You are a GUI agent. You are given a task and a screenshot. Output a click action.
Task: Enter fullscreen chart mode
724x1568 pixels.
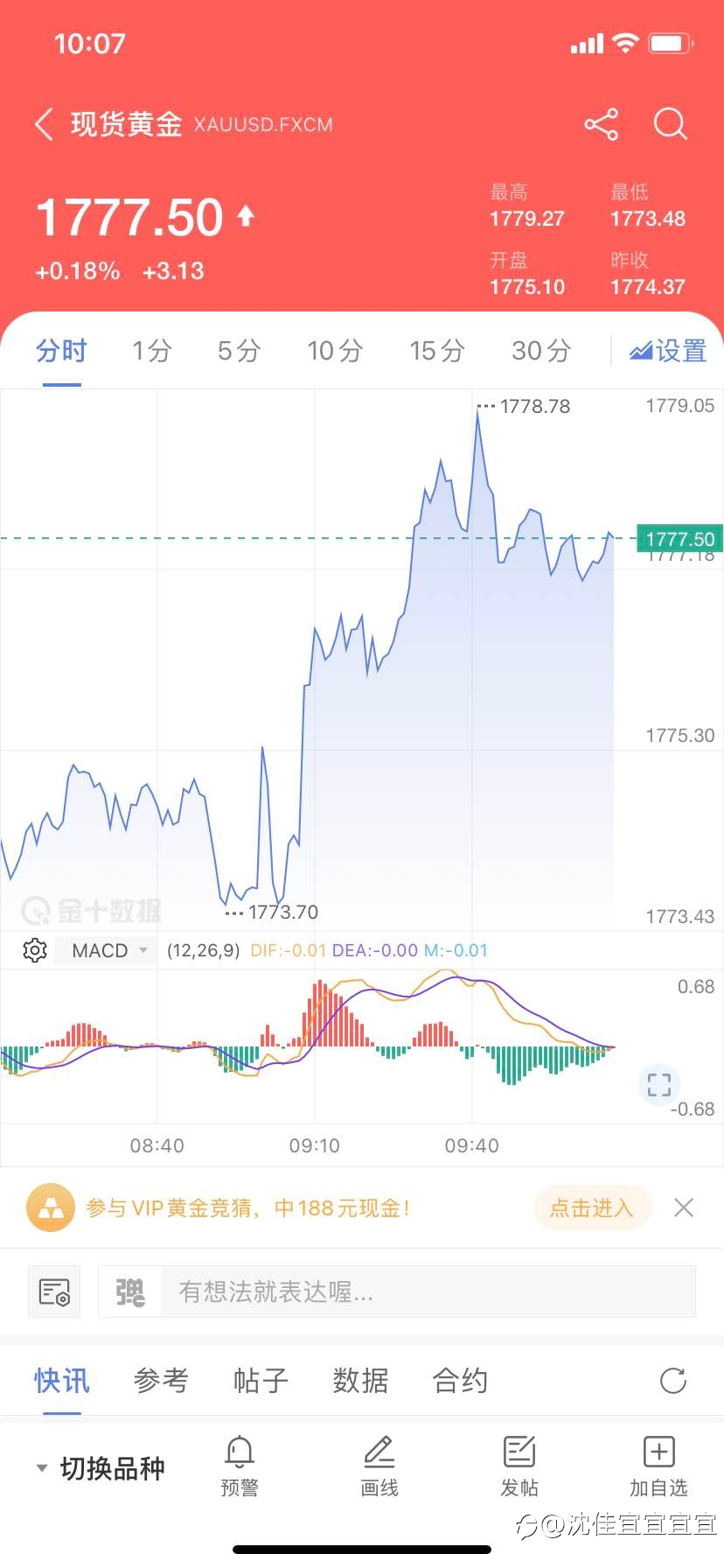point(659,1085)
